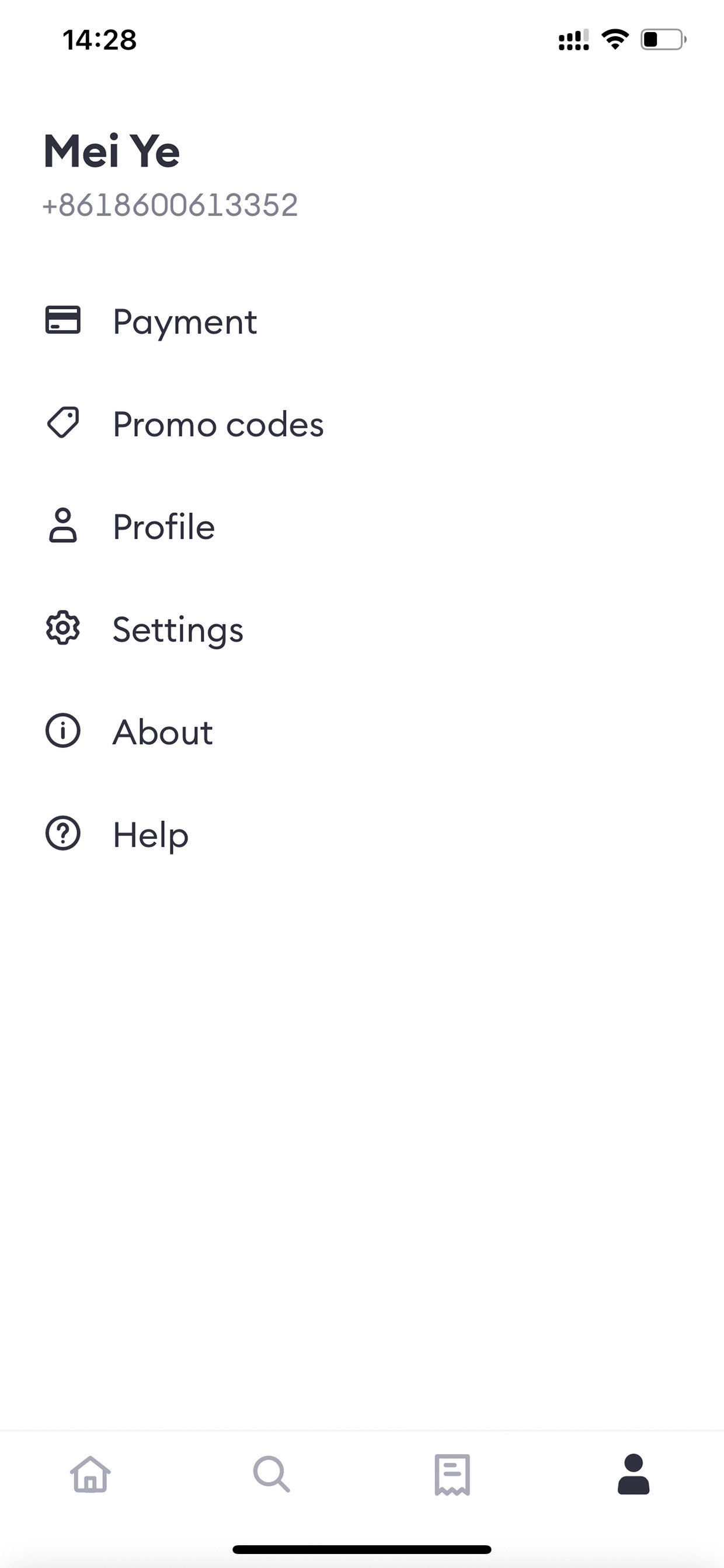Open the Help row
The width and height of the screenshot is (724, 1568).
click(x=362, y=834)
